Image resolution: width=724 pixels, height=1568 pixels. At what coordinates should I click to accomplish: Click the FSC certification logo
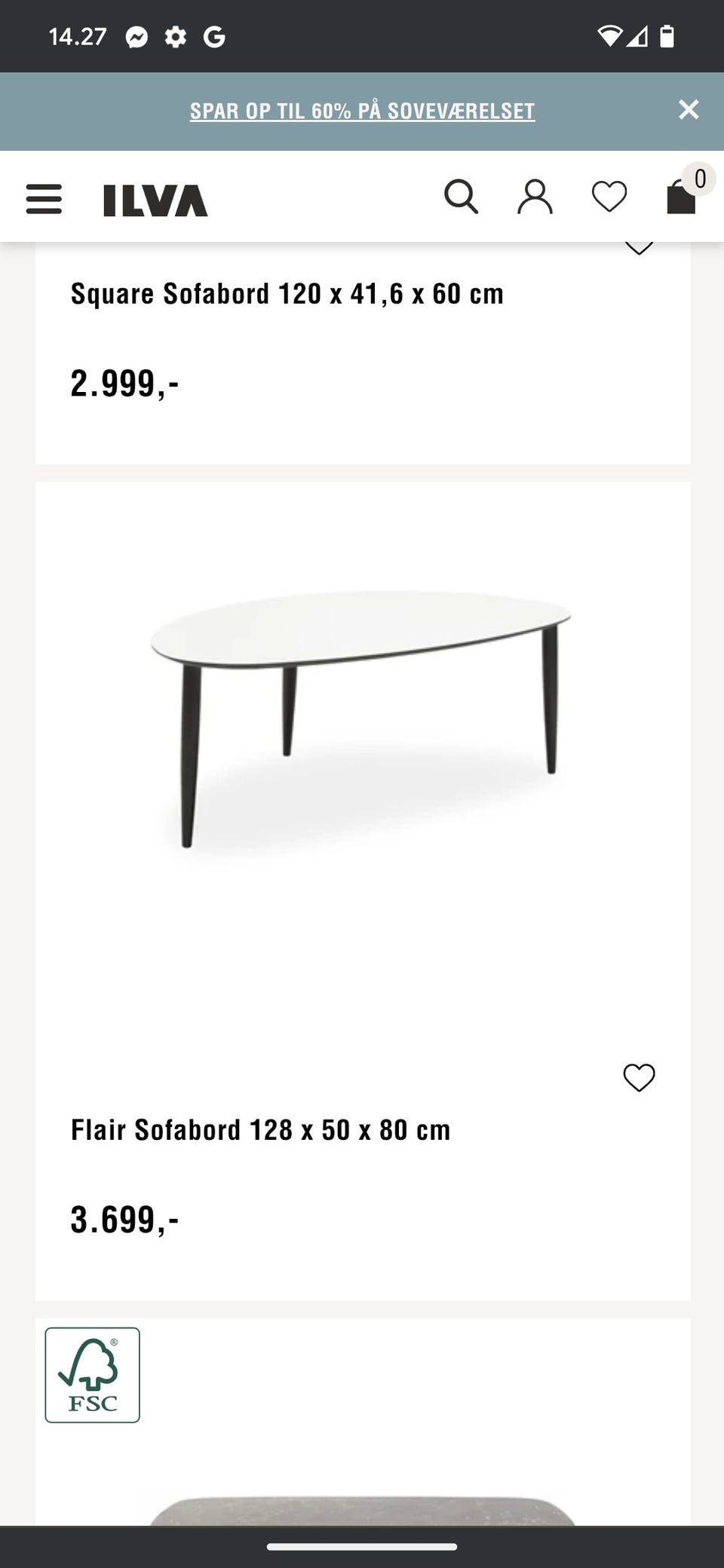coord(93,1374)
